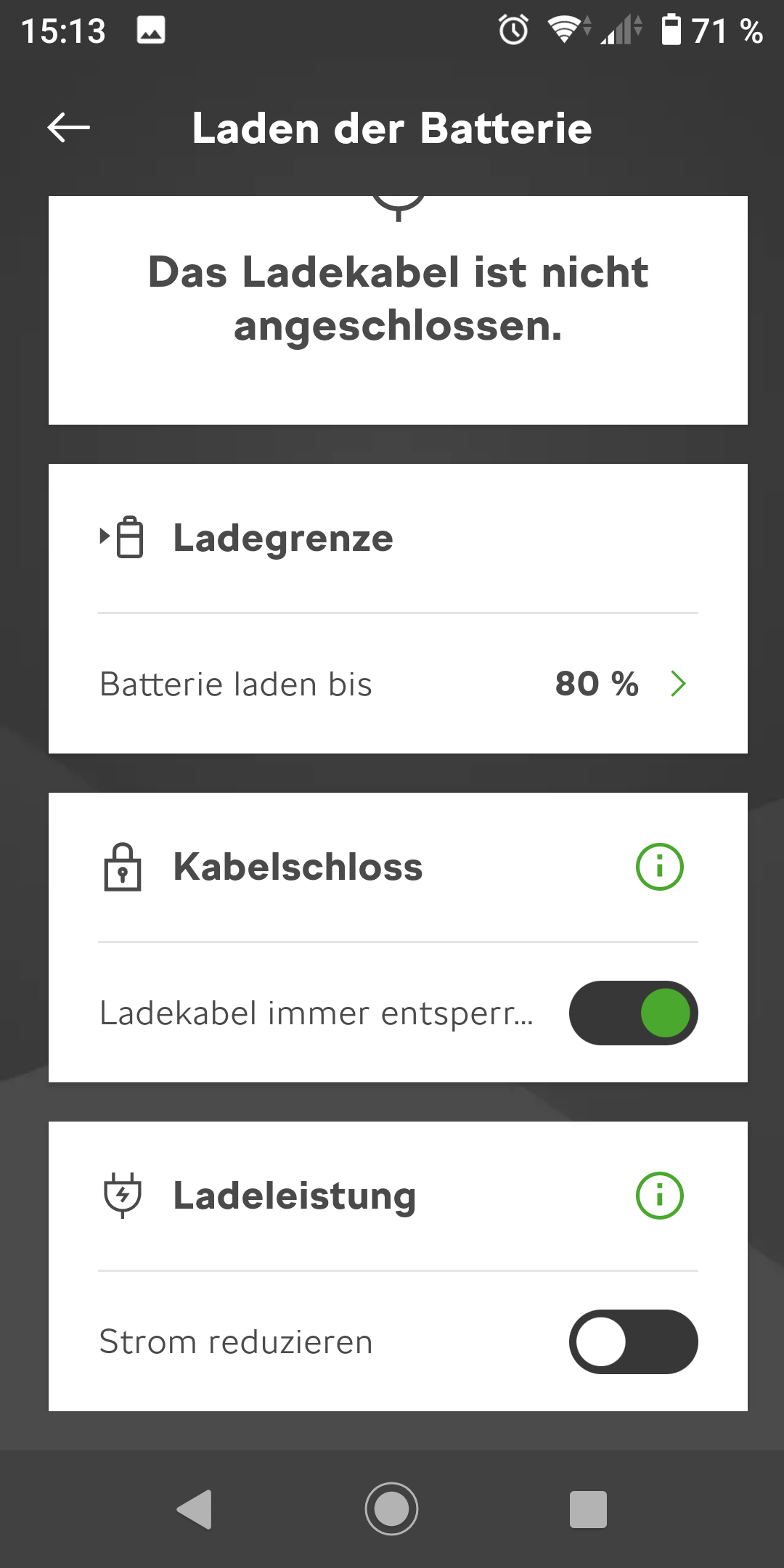This screenshot has height=1568, width=784.
Task: Show info about Ladeleistung
Action: (x=659, y=1196)
